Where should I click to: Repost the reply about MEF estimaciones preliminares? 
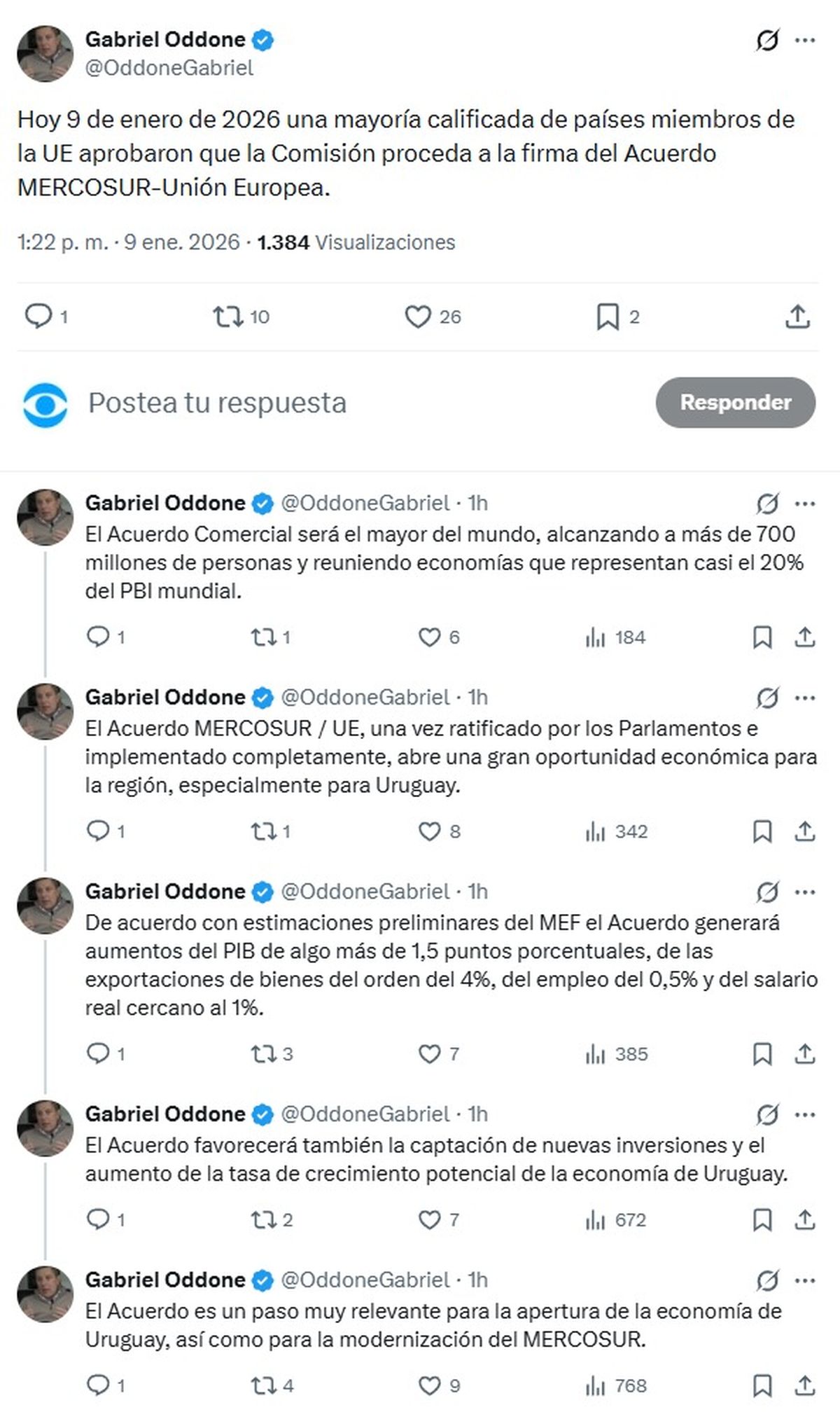263,1054
